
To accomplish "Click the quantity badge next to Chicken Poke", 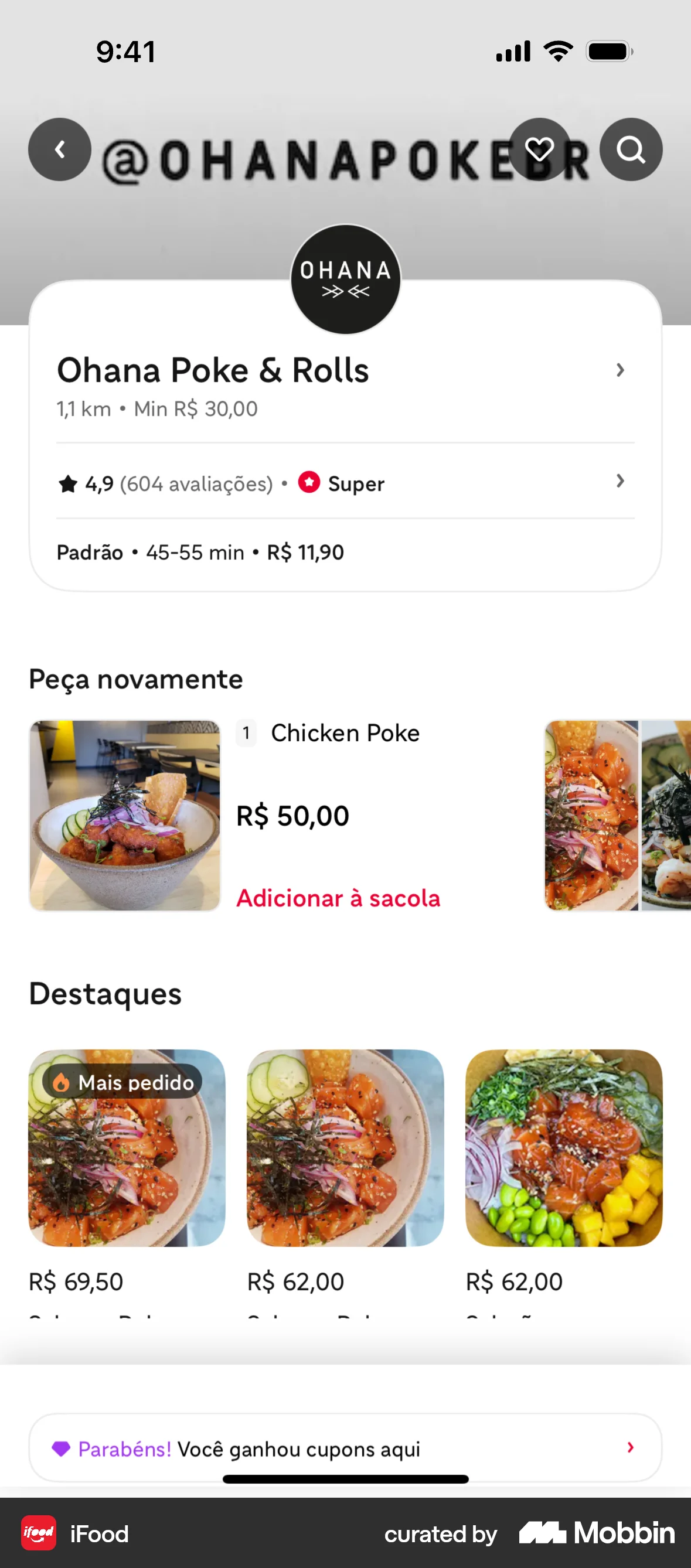I will 246,734.
